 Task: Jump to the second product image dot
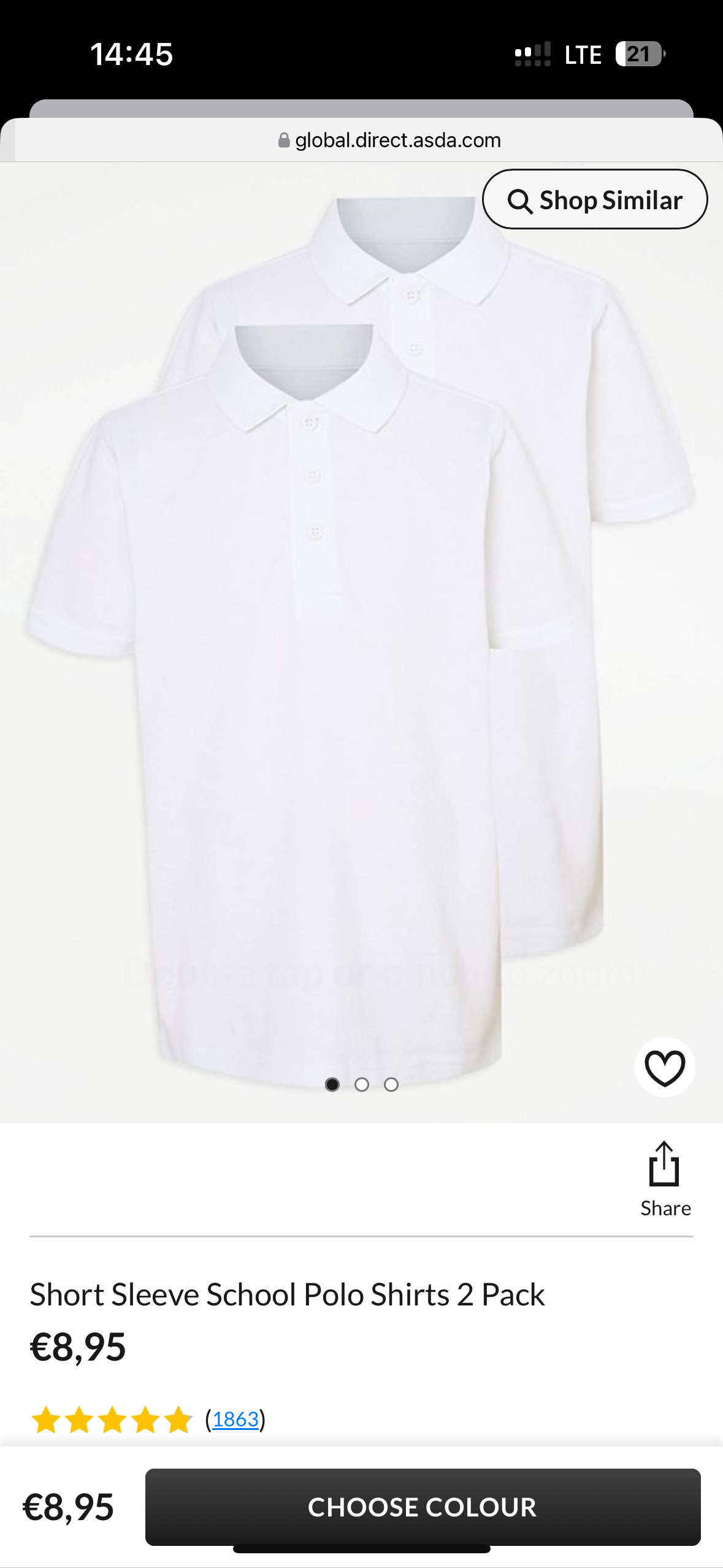pyautogui.click(x=362, y=1085)
